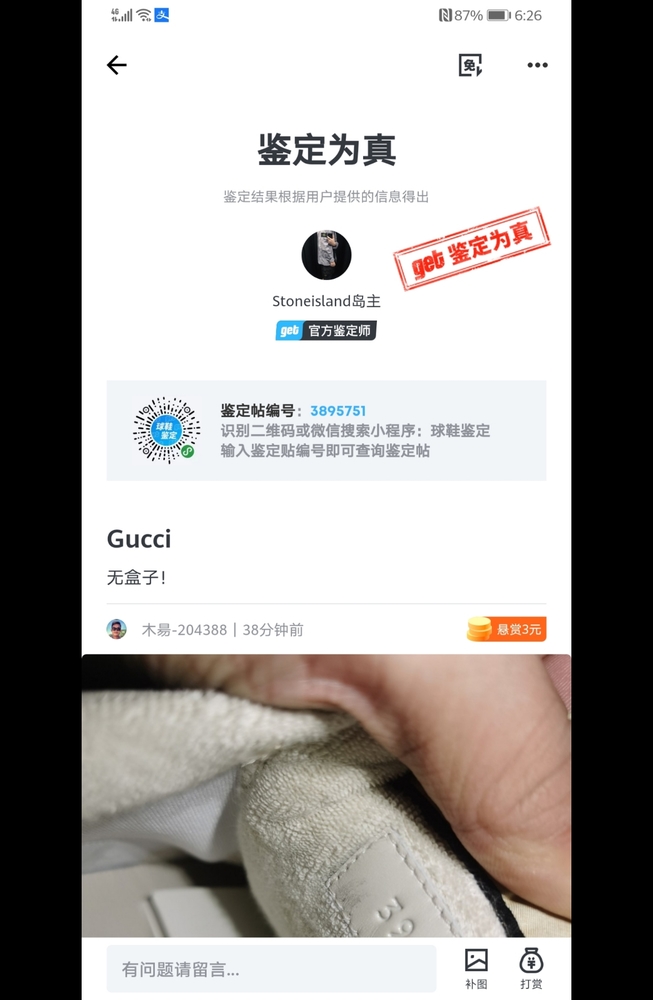653x1000 pixels.
Task: Open the three-dot overflow menu
Action: pos(537,65)
